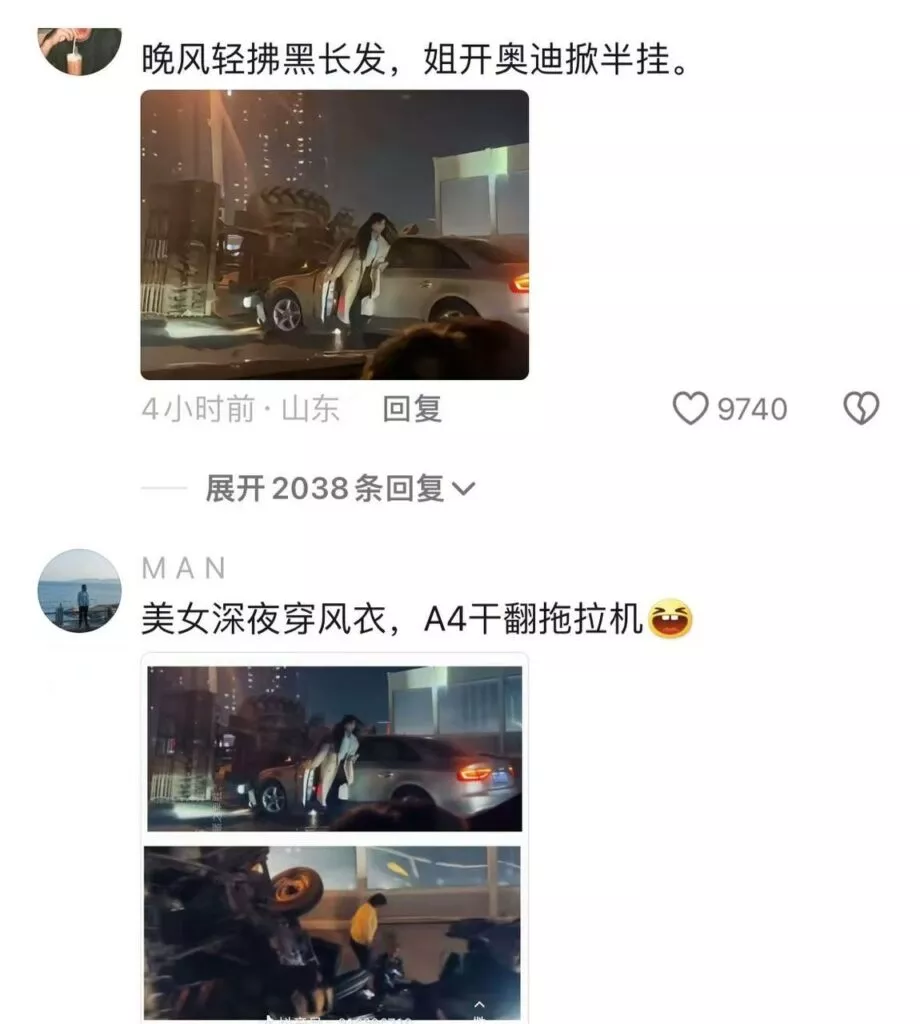Like the comment with 9740 likes
The image size is (920, 1024).
pyautogui.click(x=690, y=408)
